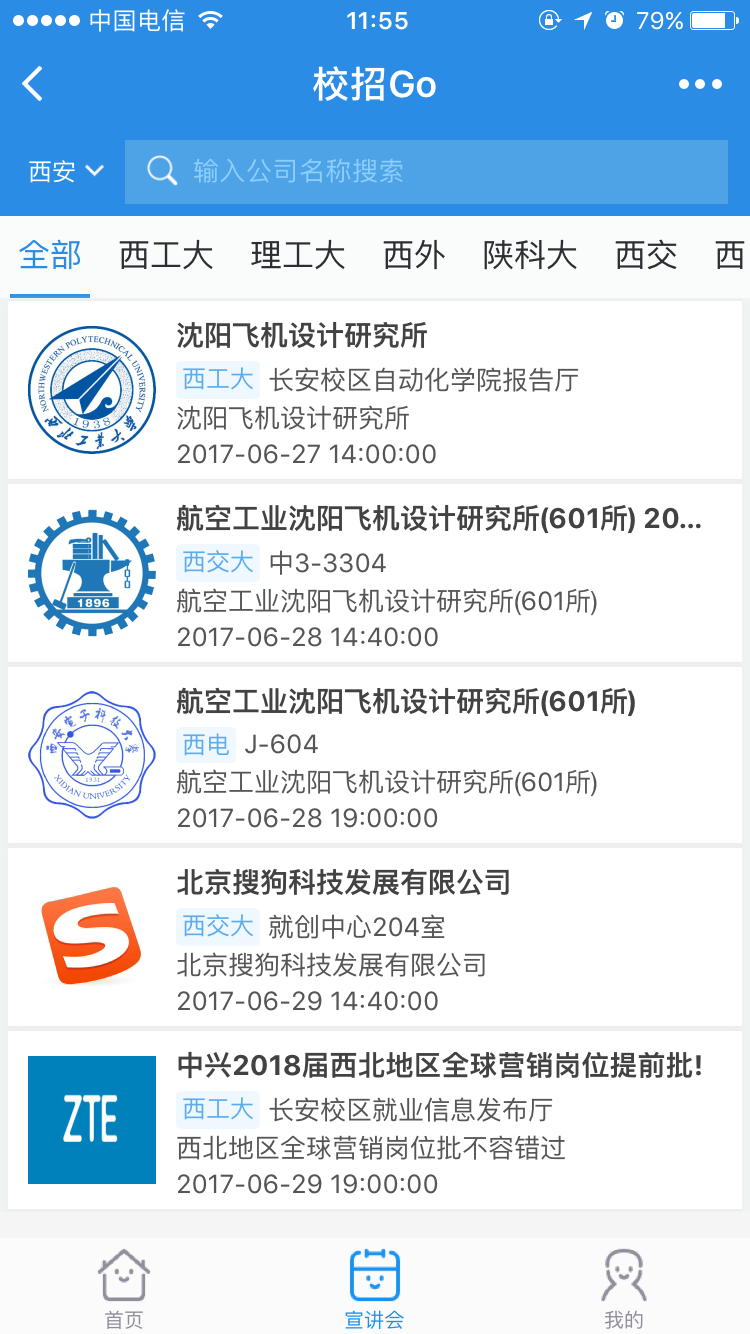
Task: Switch to the 西外 tab
Action: [x=414, y=256]
